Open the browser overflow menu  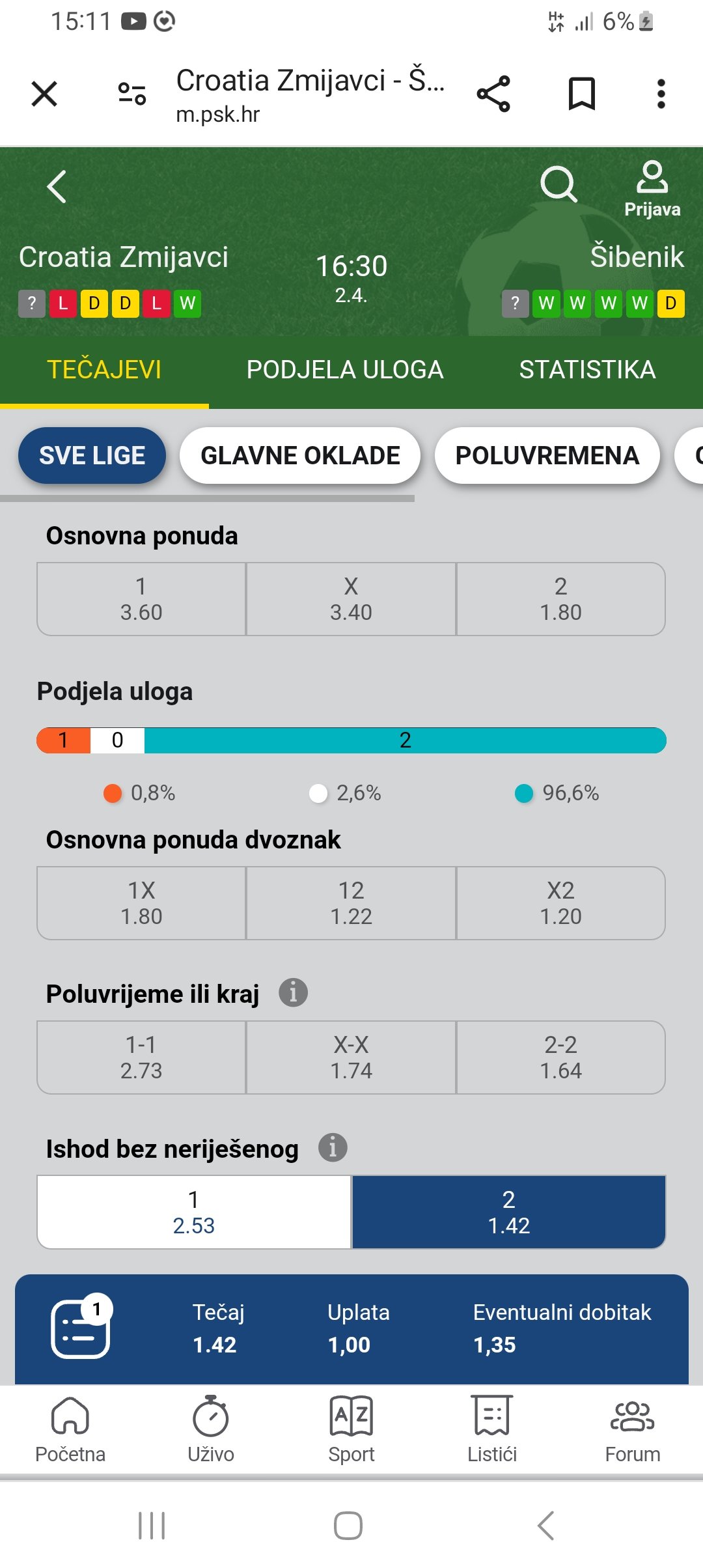[661, 94]
